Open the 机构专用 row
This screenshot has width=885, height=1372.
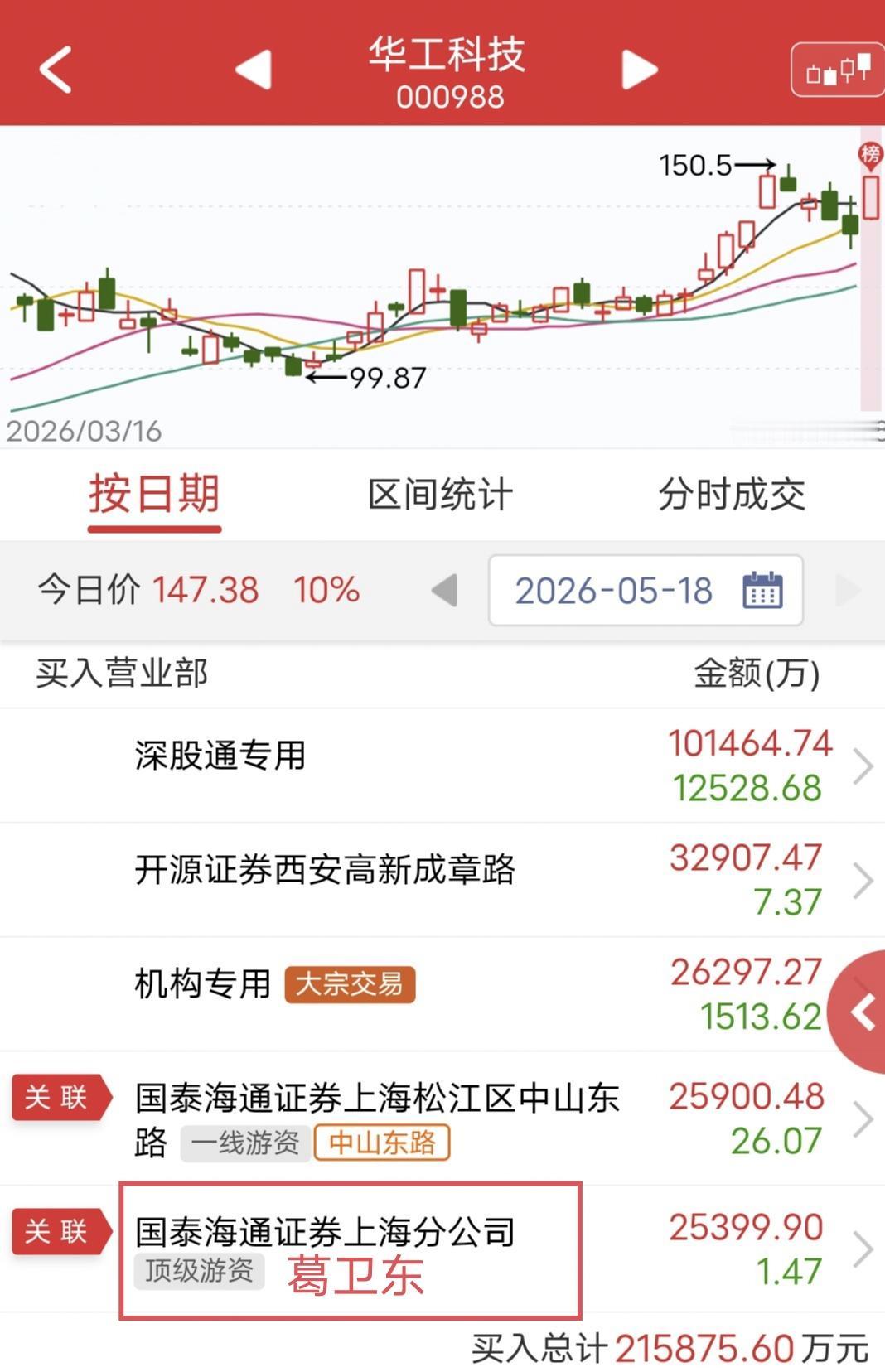[442, 994]
